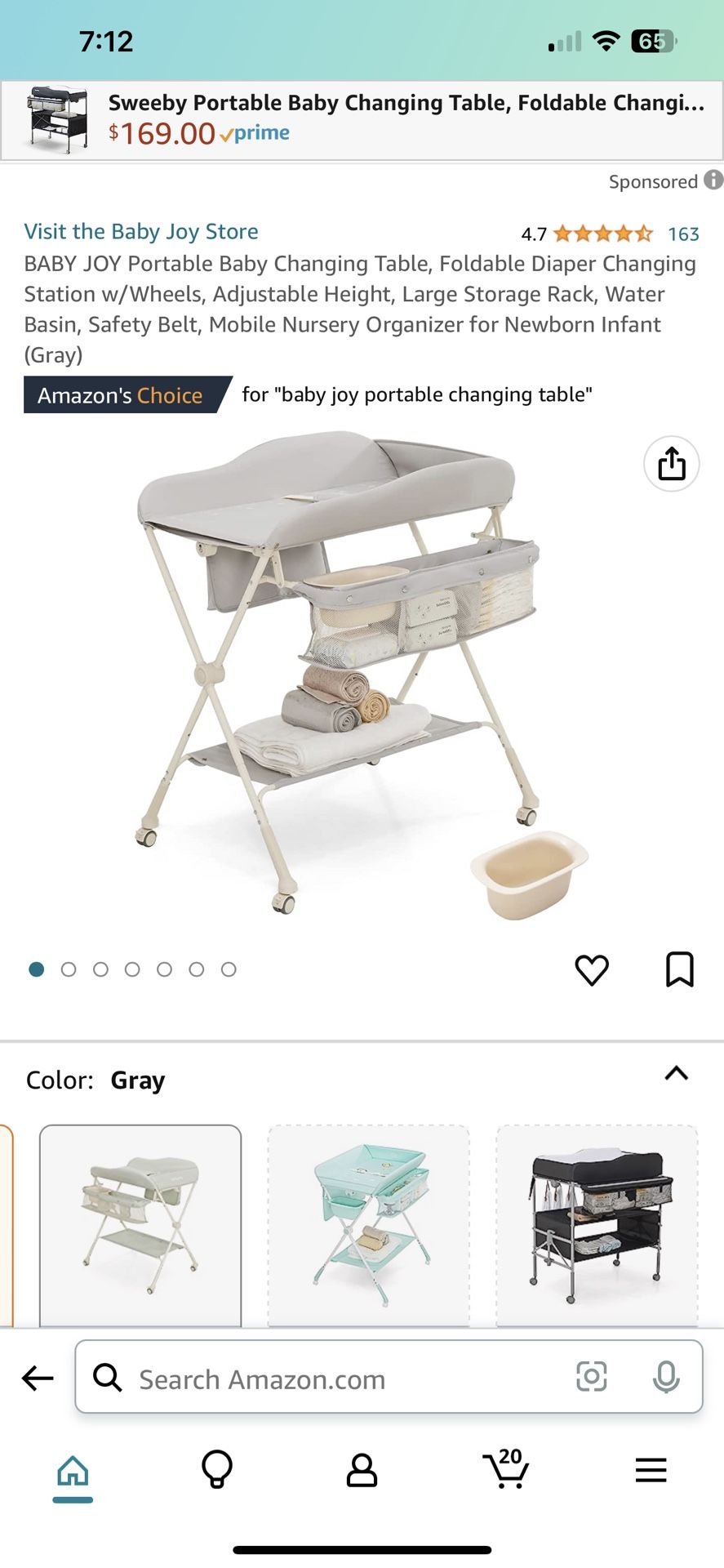
Task: Tap the microphone voice search icon
Action: [x=666, y=1377]
